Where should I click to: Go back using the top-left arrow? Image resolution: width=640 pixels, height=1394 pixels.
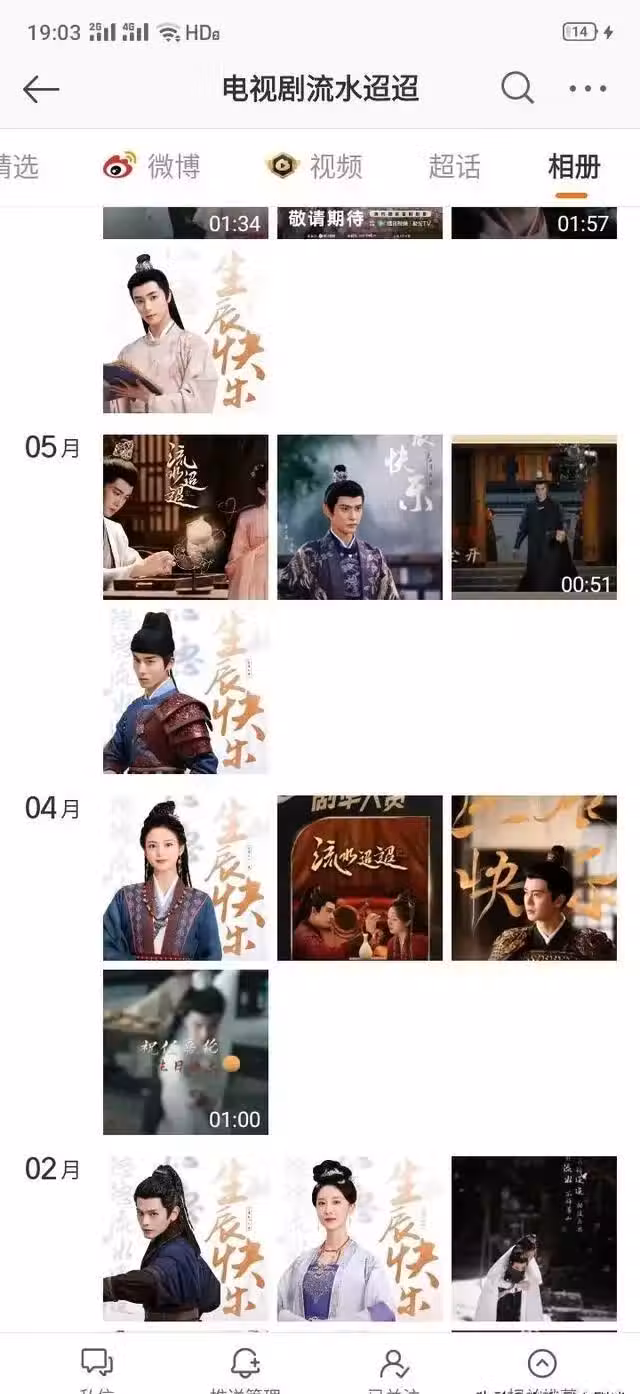pos(41,89)
